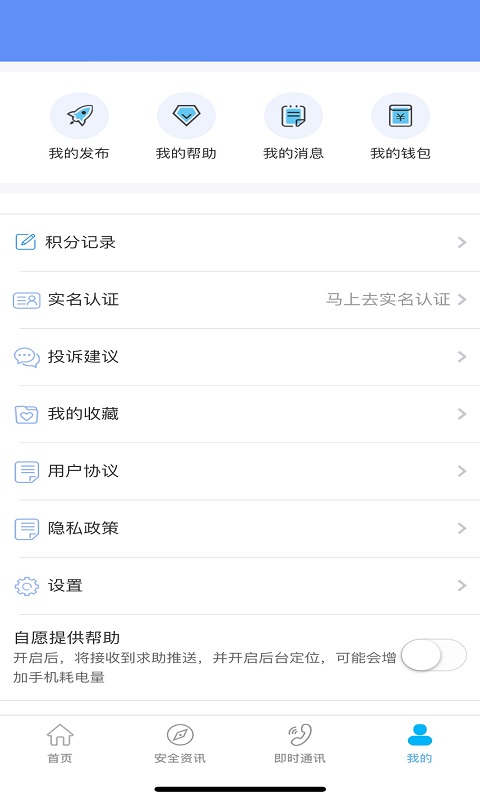480x800 pixels.
Task: Select the 我的 tab
Action: pos(420,744)
